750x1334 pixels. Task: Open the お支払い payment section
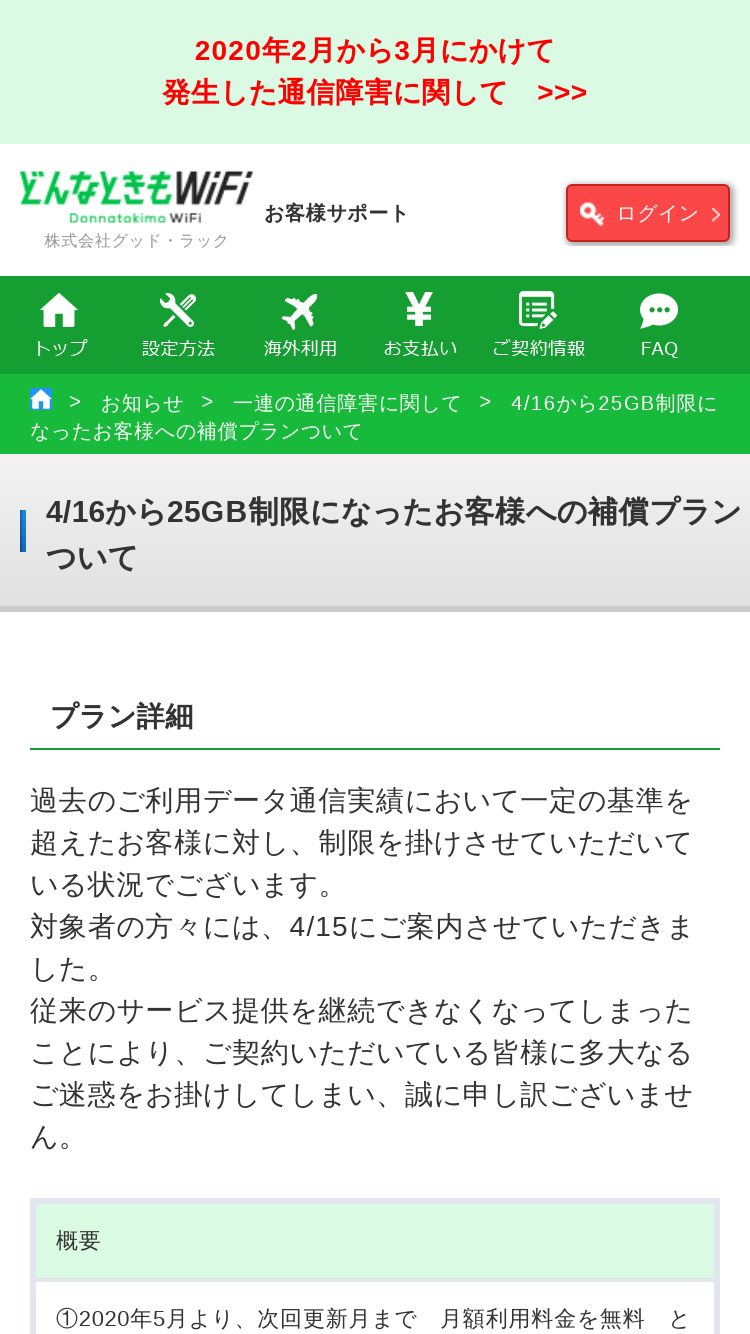420,325
